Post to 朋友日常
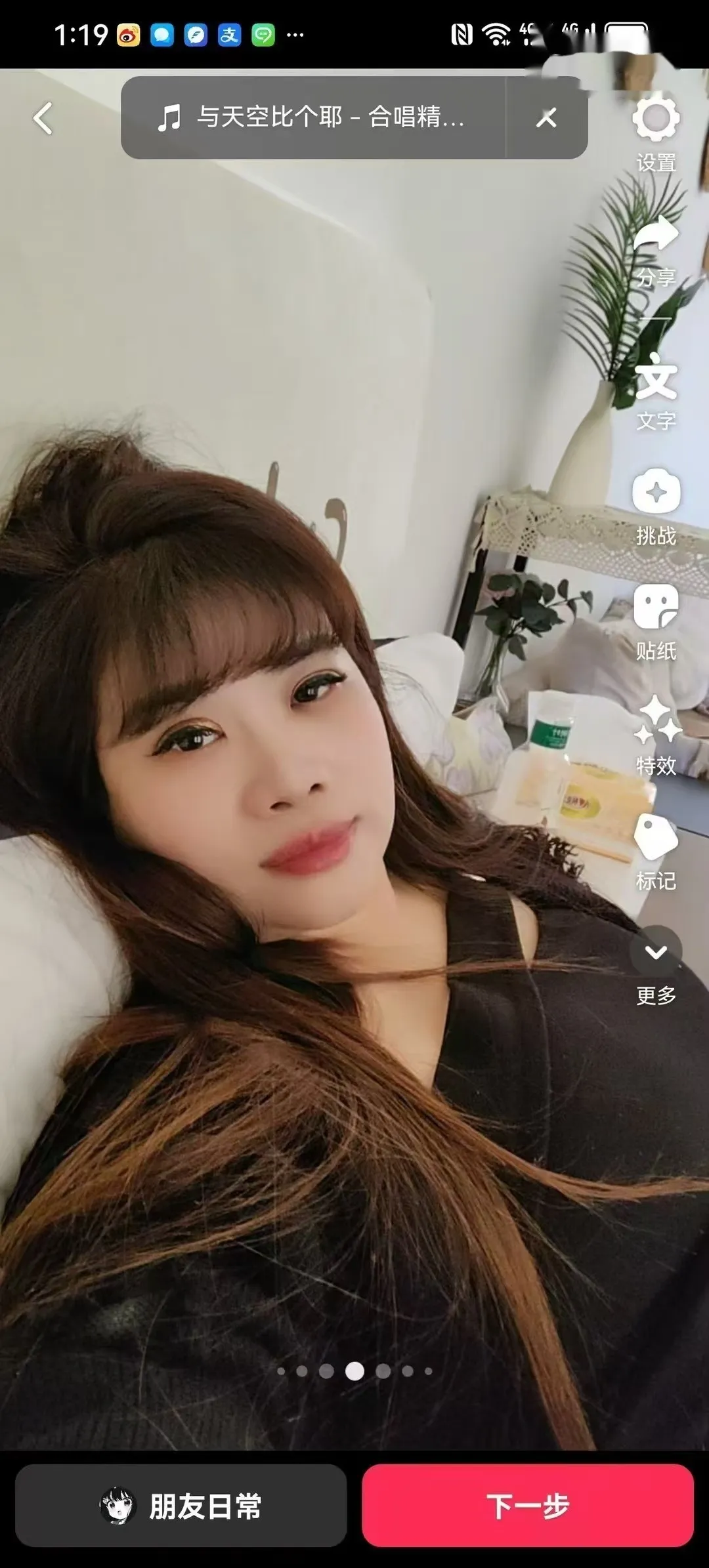This screenshot has width=709, height=1568. click(x=181, y=1506)
